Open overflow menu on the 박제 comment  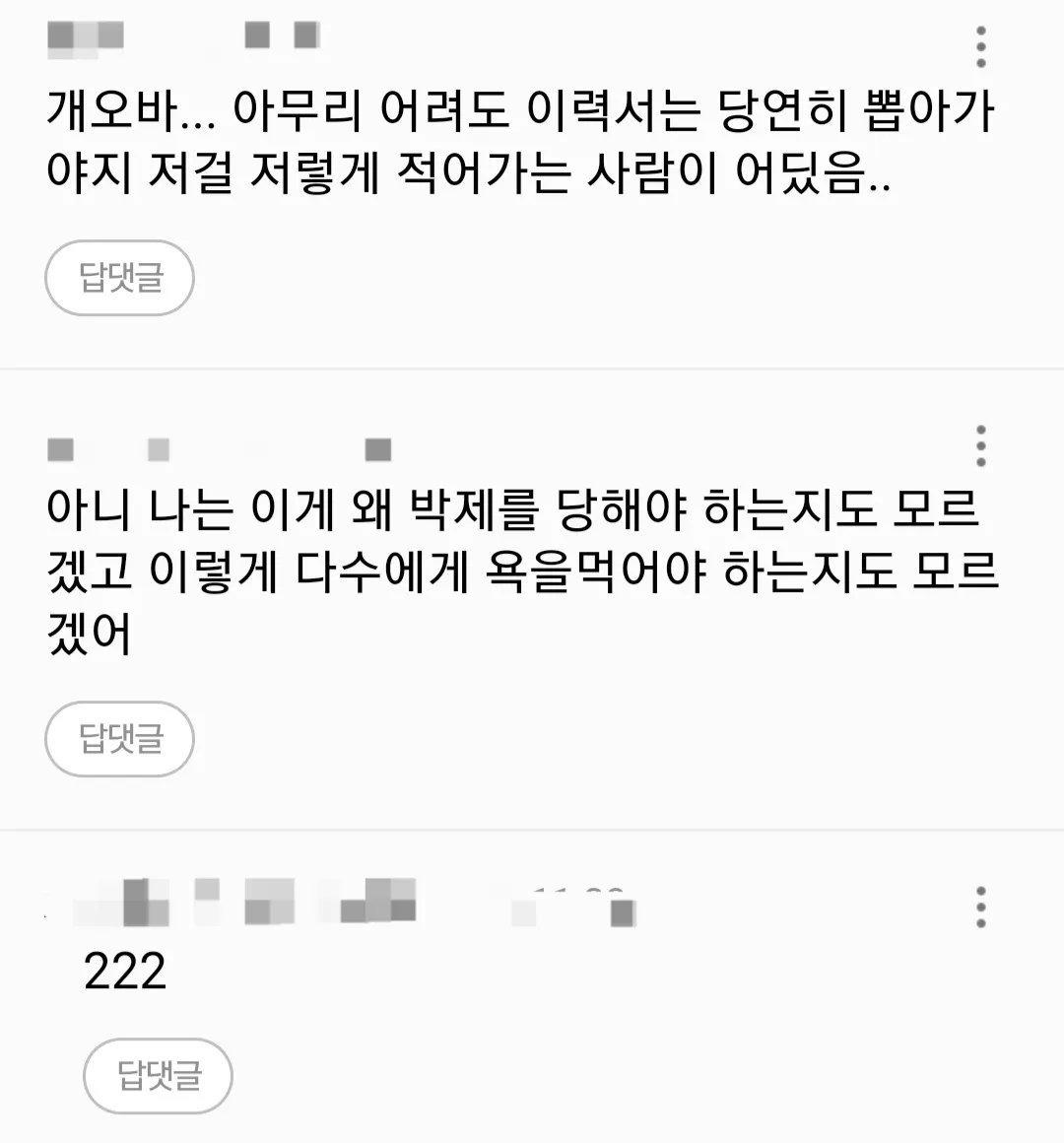point(980,446)
